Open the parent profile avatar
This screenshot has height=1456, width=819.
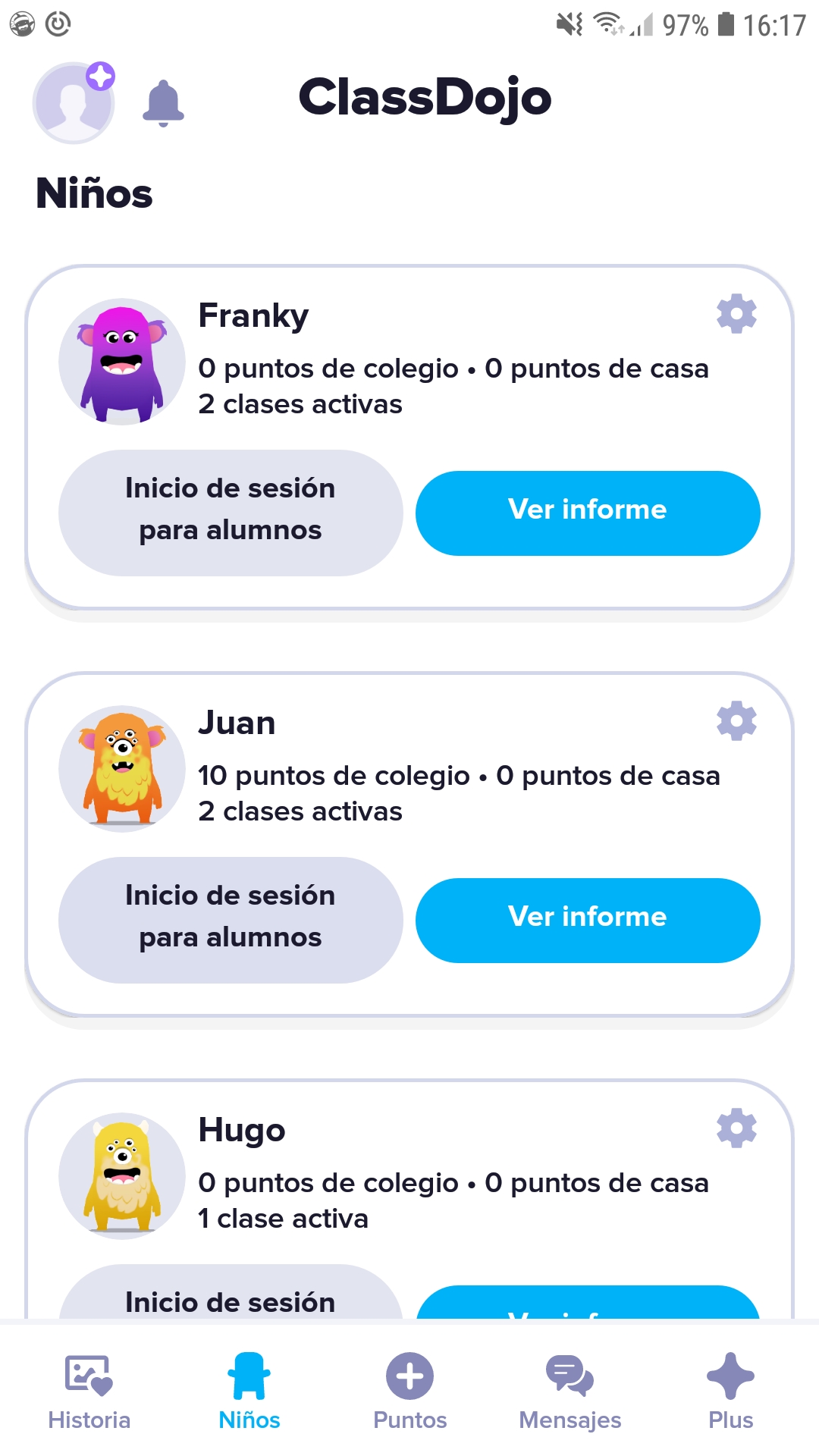point(74,102)
